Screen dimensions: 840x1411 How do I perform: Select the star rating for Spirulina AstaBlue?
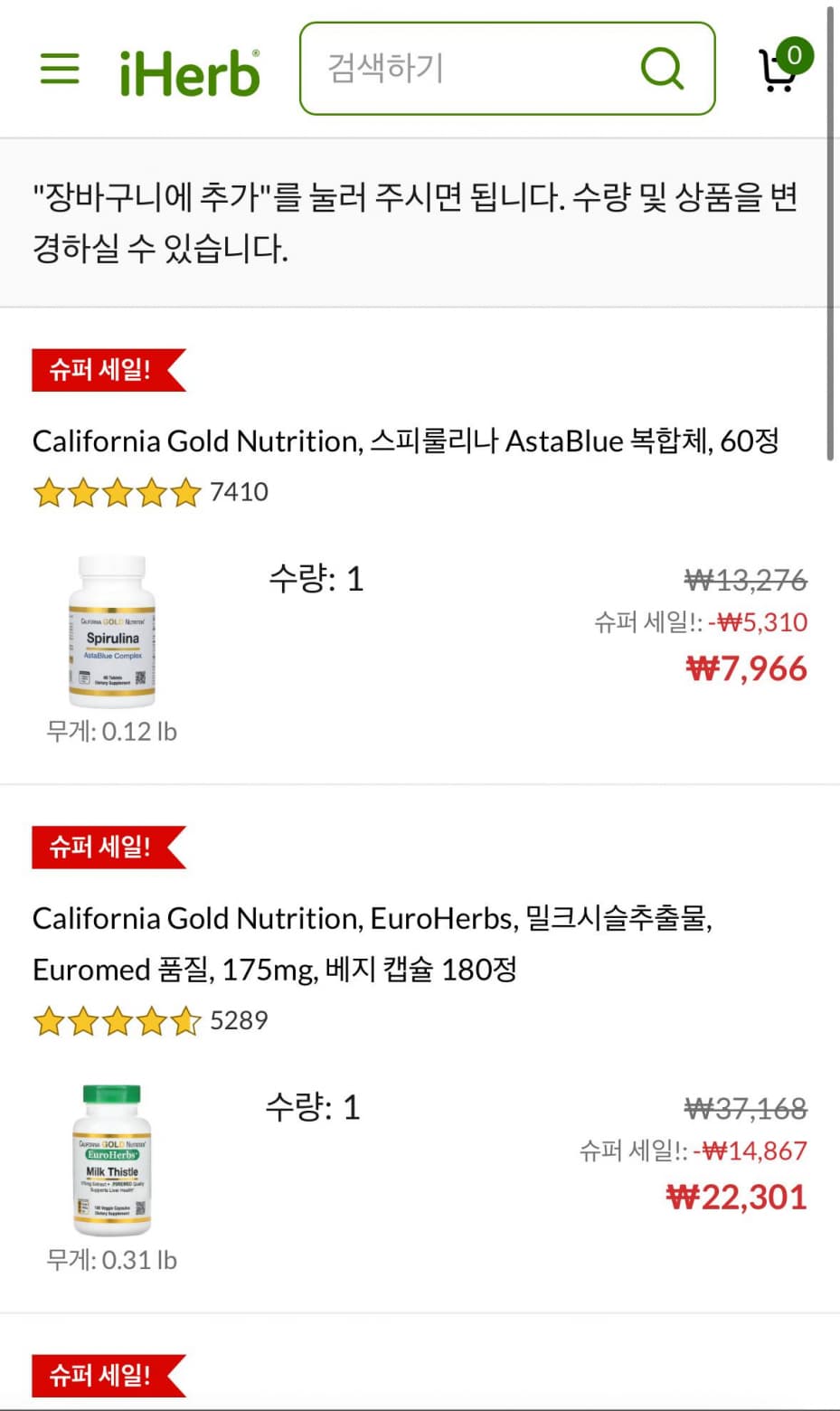click(118, 493)
